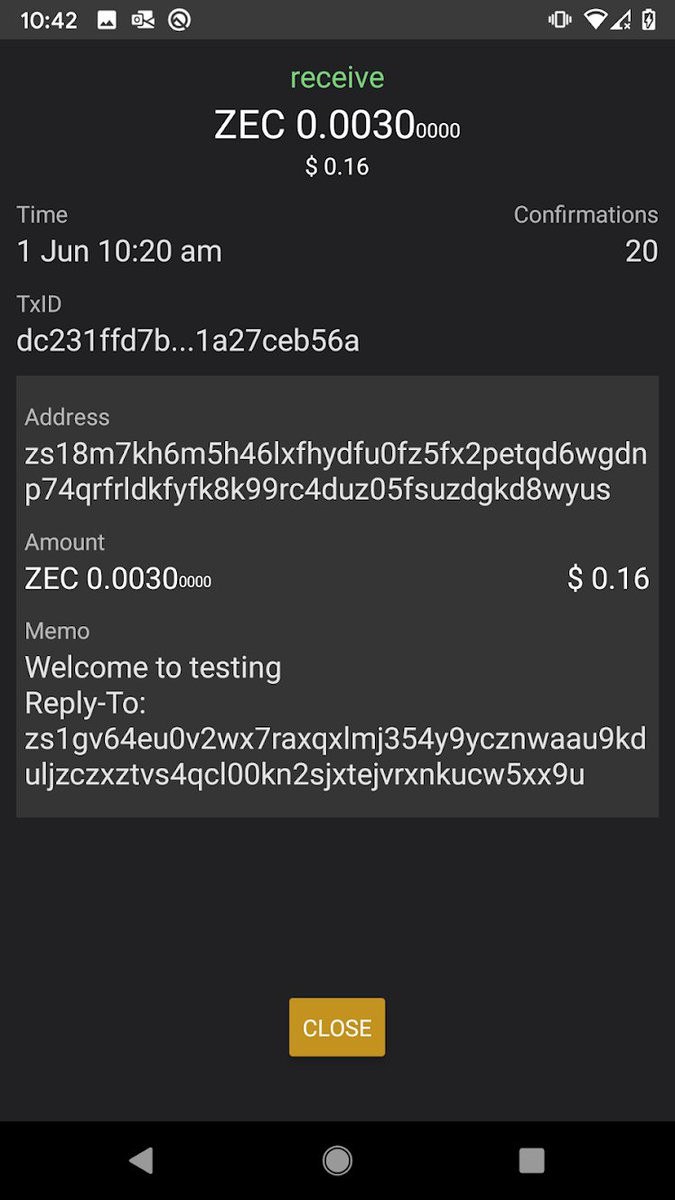Tap the receiving zs18m7kh address

tap(336, 472)
